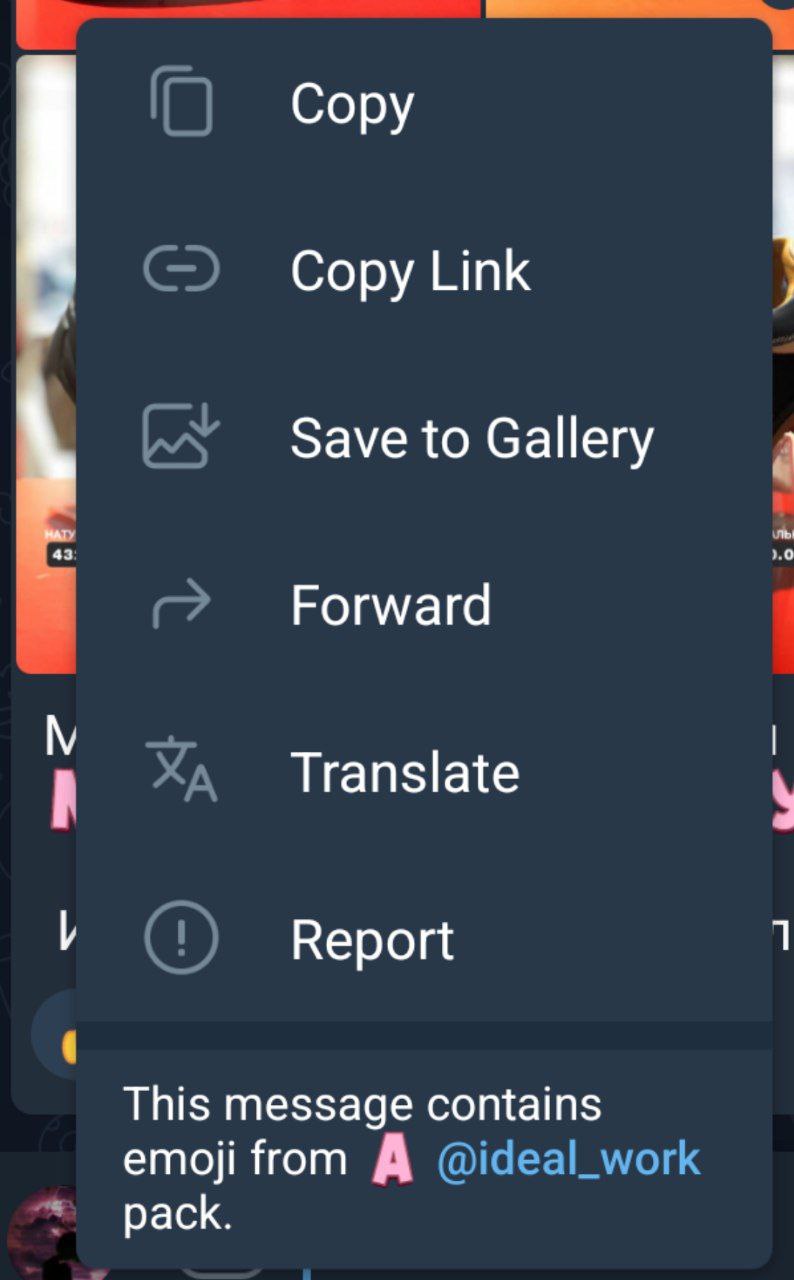Open the @ideal_work emoji pack link
This screenshot has height=1280, width=794.
568,1160
